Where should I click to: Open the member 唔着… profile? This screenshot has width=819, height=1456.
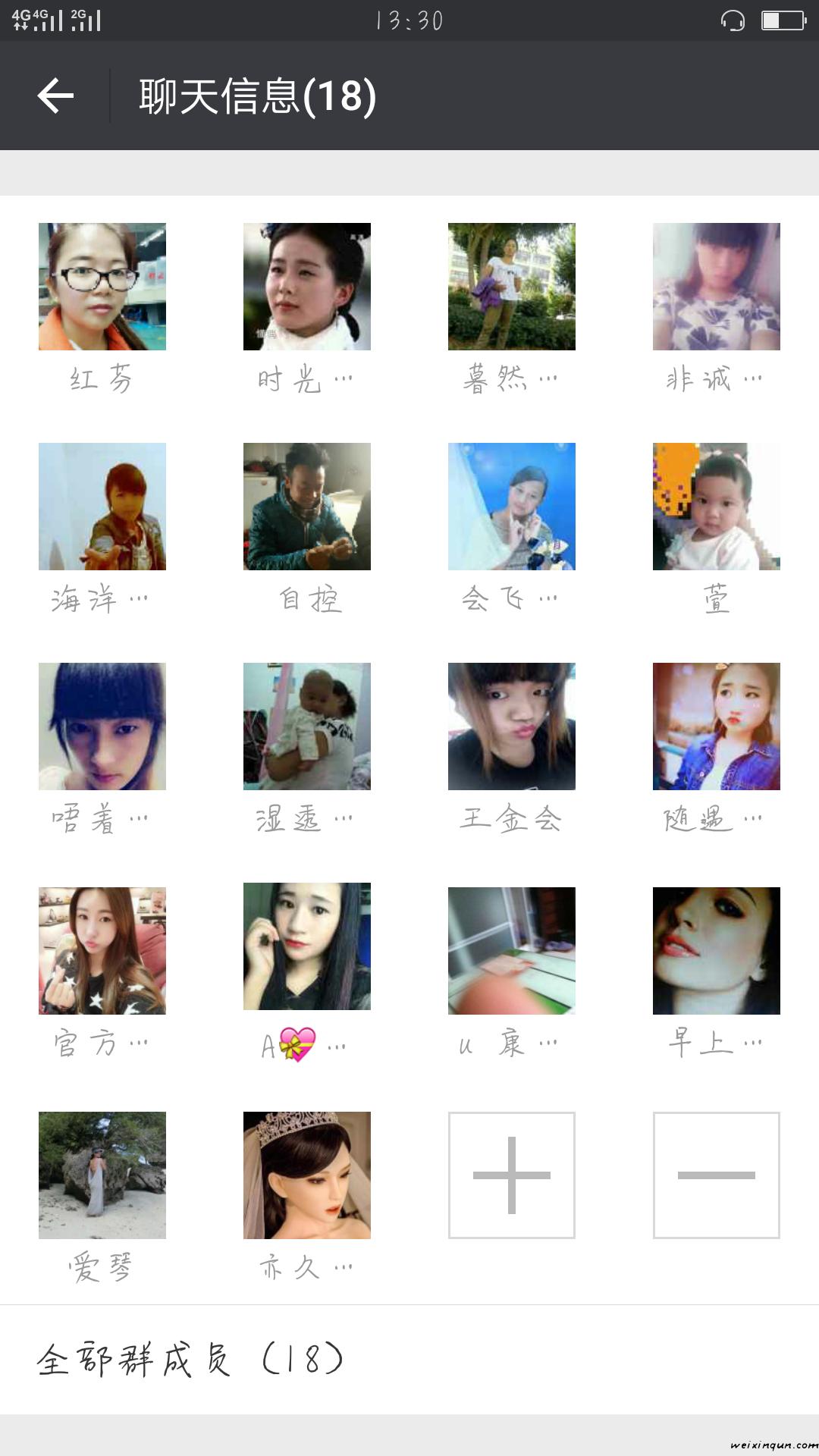pyautogui.click(x=102, y=726)
